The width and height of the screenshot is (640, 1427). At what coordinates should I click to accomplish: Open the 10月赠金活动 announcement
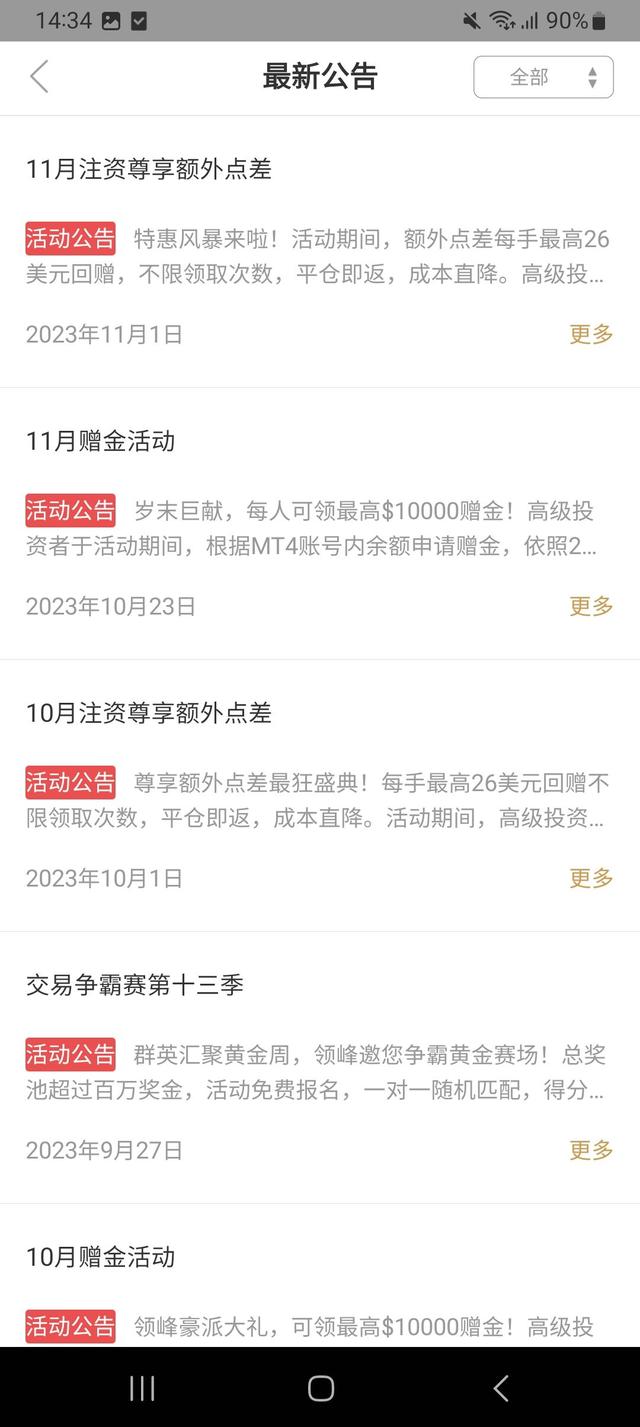tap(101, 1257)
